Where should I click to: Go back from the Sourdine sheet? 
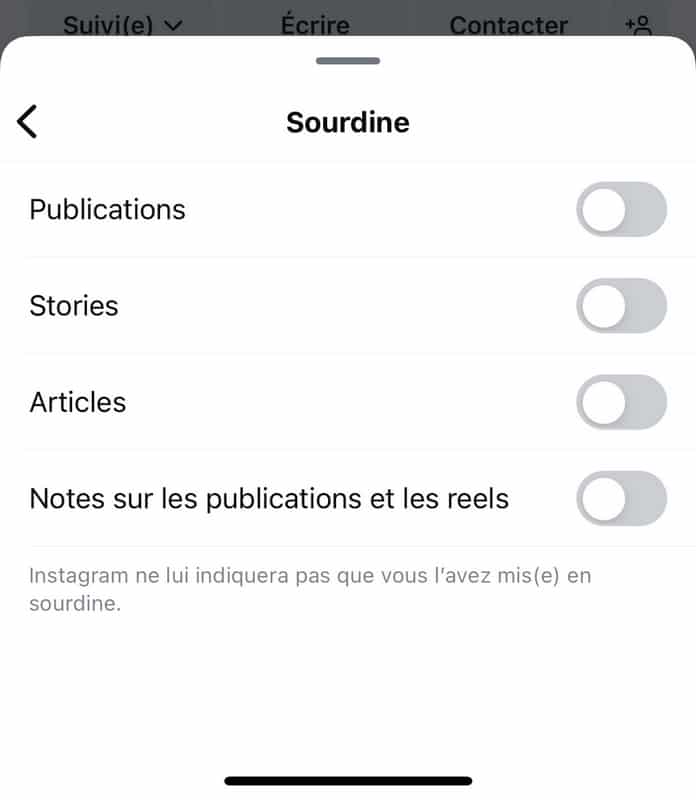coord(27,121)
